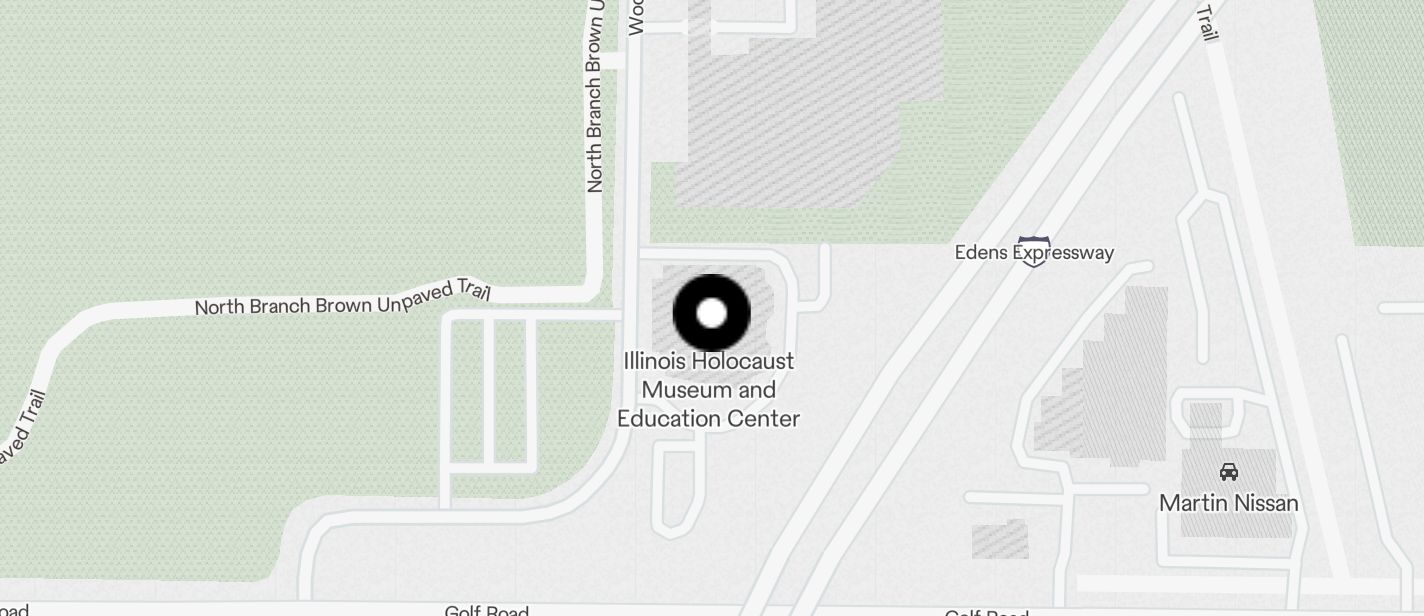
Task: Open the Illinois Holocaust Museum place label
Action: click(708, 390)
